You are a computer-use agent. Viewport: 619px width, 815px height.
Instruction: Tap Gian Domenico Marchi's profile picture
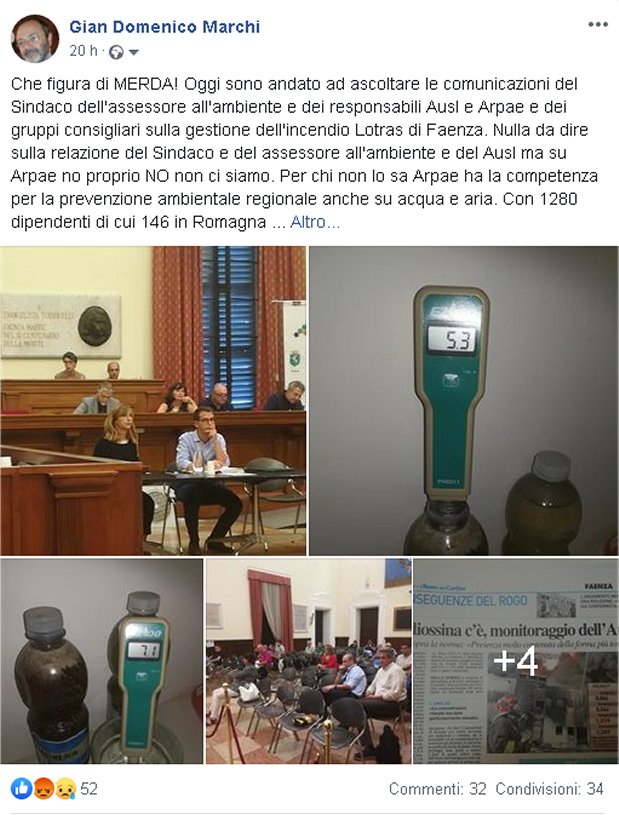(35, 38)
